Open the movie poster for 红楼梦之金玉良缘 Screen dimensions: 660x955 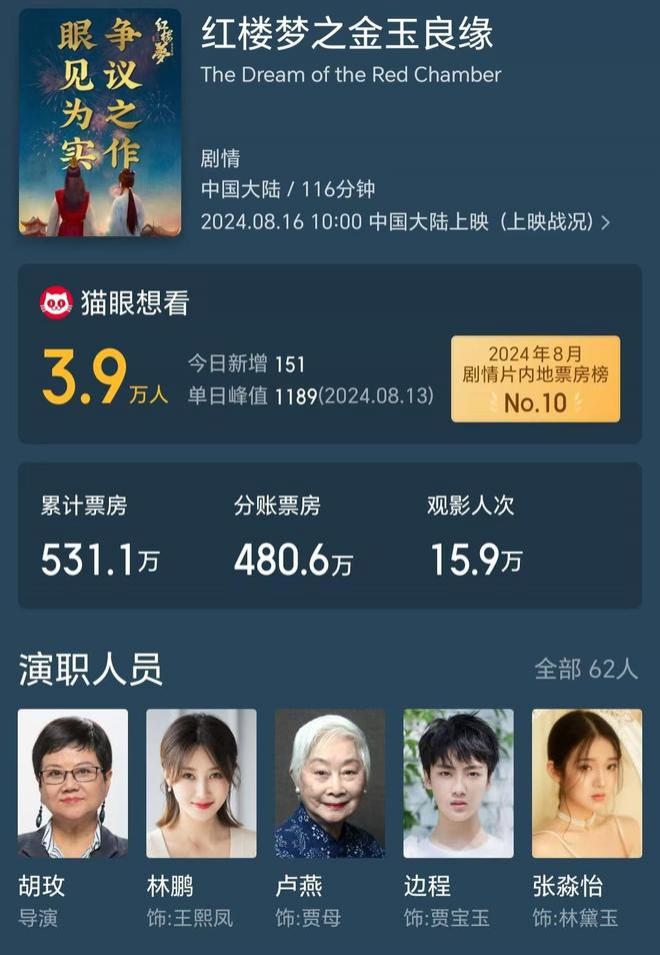click(100, 123)
